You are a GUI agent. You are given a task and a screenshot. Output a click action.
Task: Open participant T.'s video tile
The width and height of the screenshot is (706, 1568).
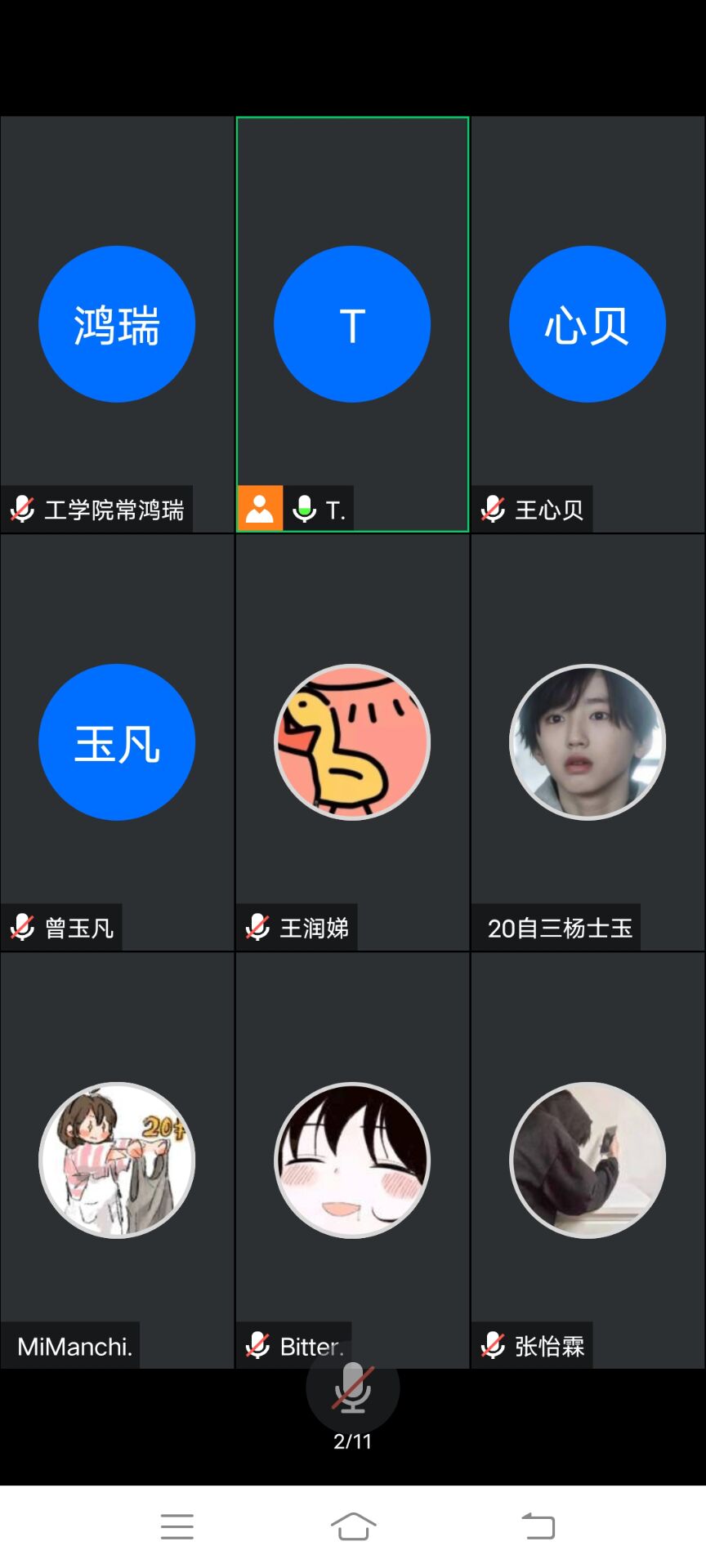coord(352,324)
